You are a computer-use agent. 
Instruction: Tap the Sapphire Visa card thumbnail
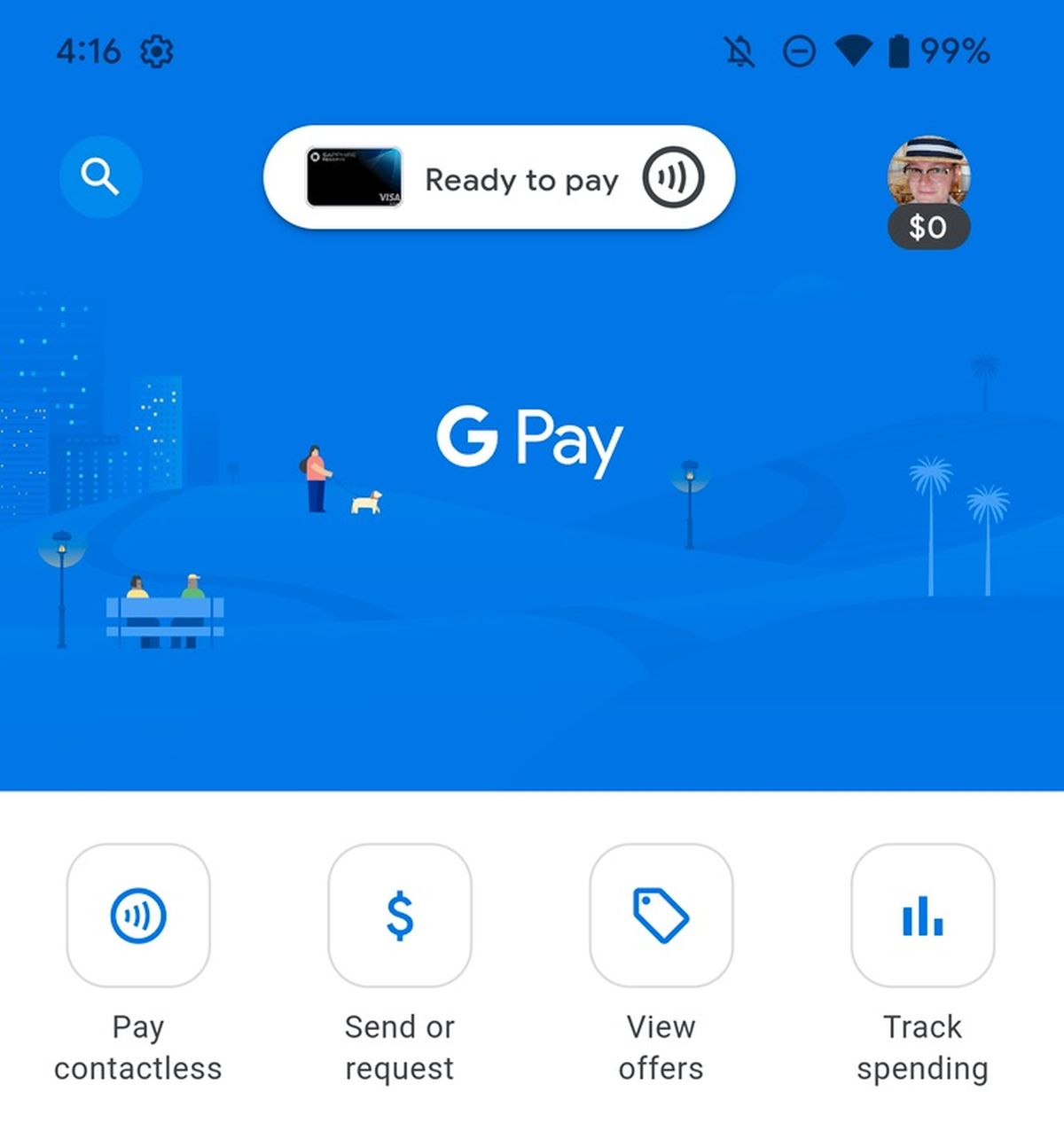pyautogui.click(x=354, y=177)
